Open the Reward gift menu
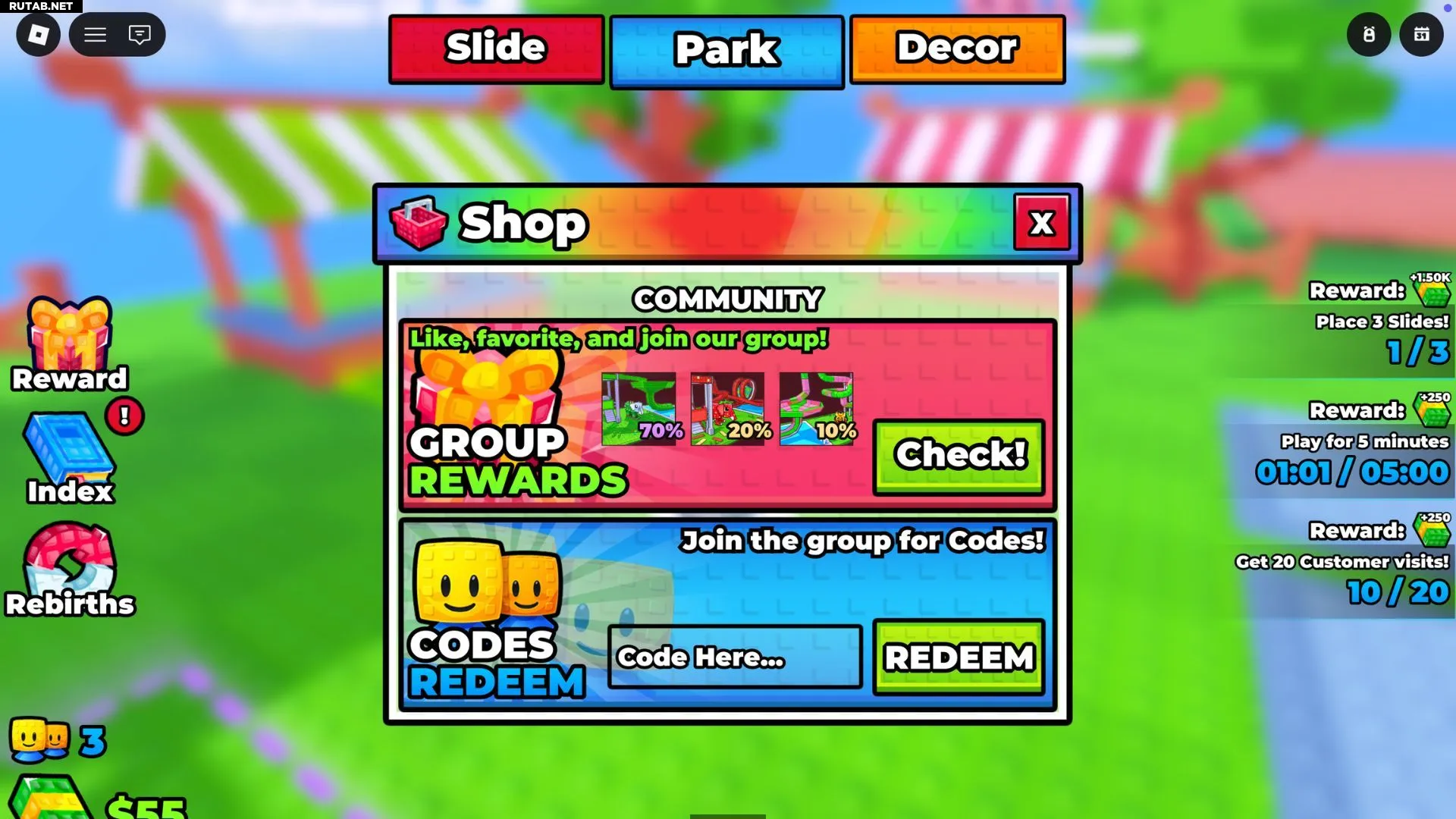1456x819 pixels. (x=69, y=343)
